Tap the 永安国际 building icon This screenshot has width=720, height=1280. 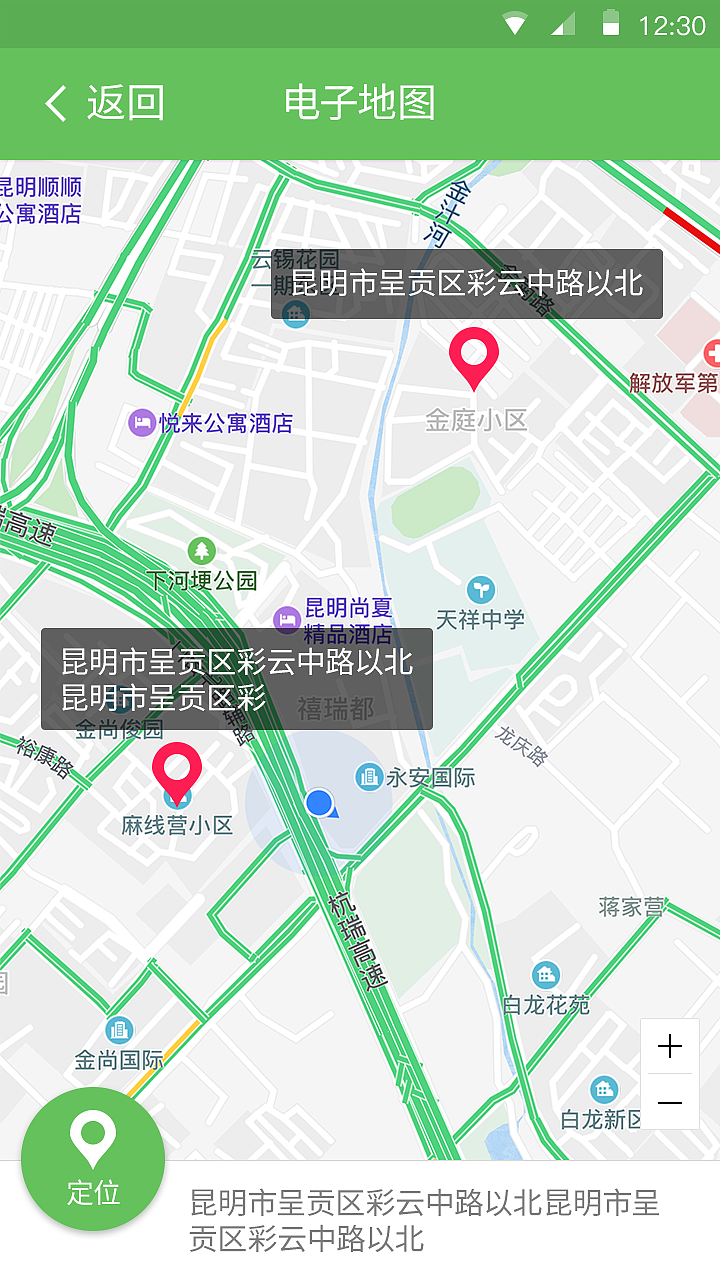coord(371,777)
